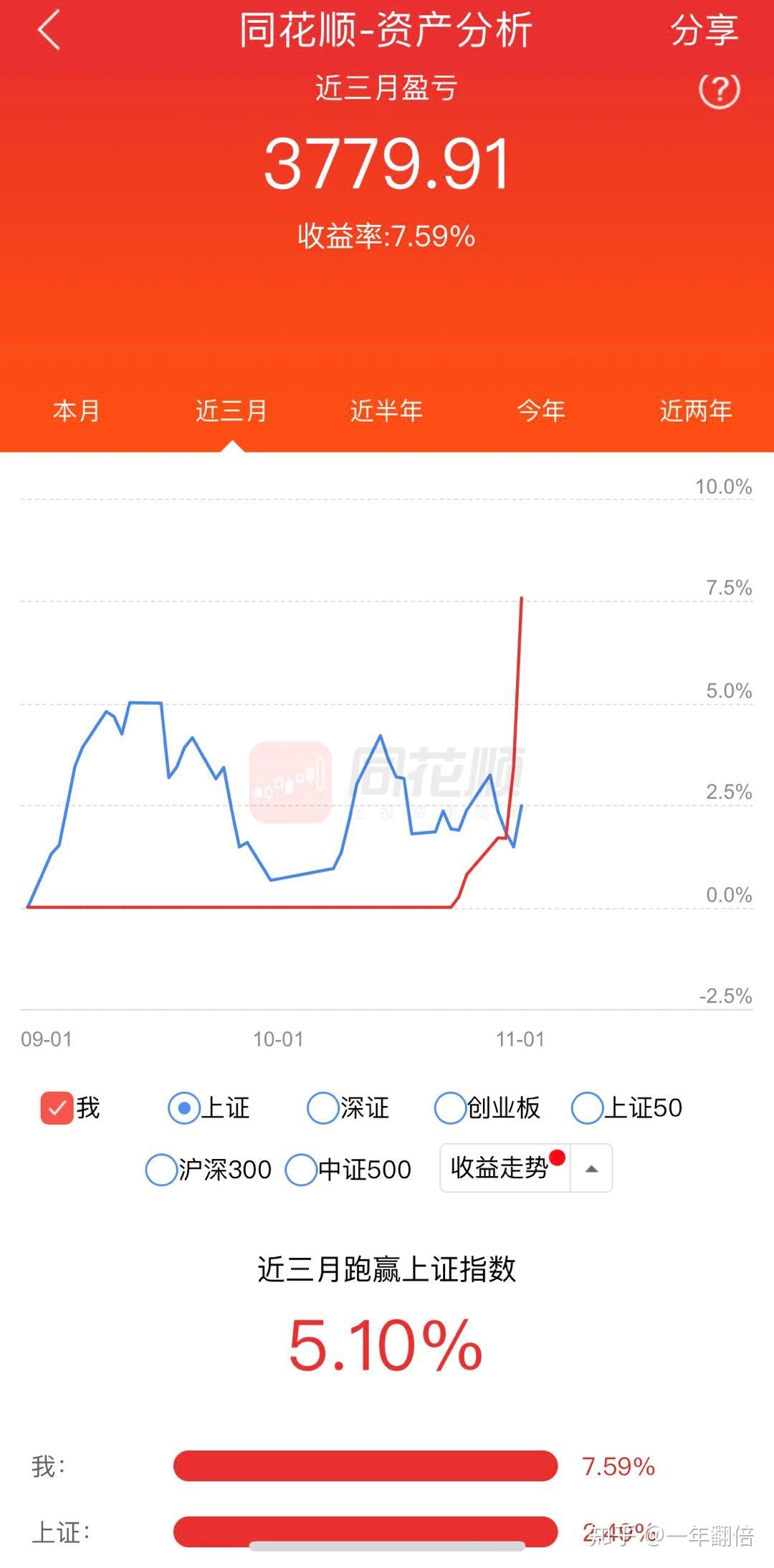Select the 近三月 tab
The image size is (774, 1568).
pyautogui.click(x=231, y=411)
